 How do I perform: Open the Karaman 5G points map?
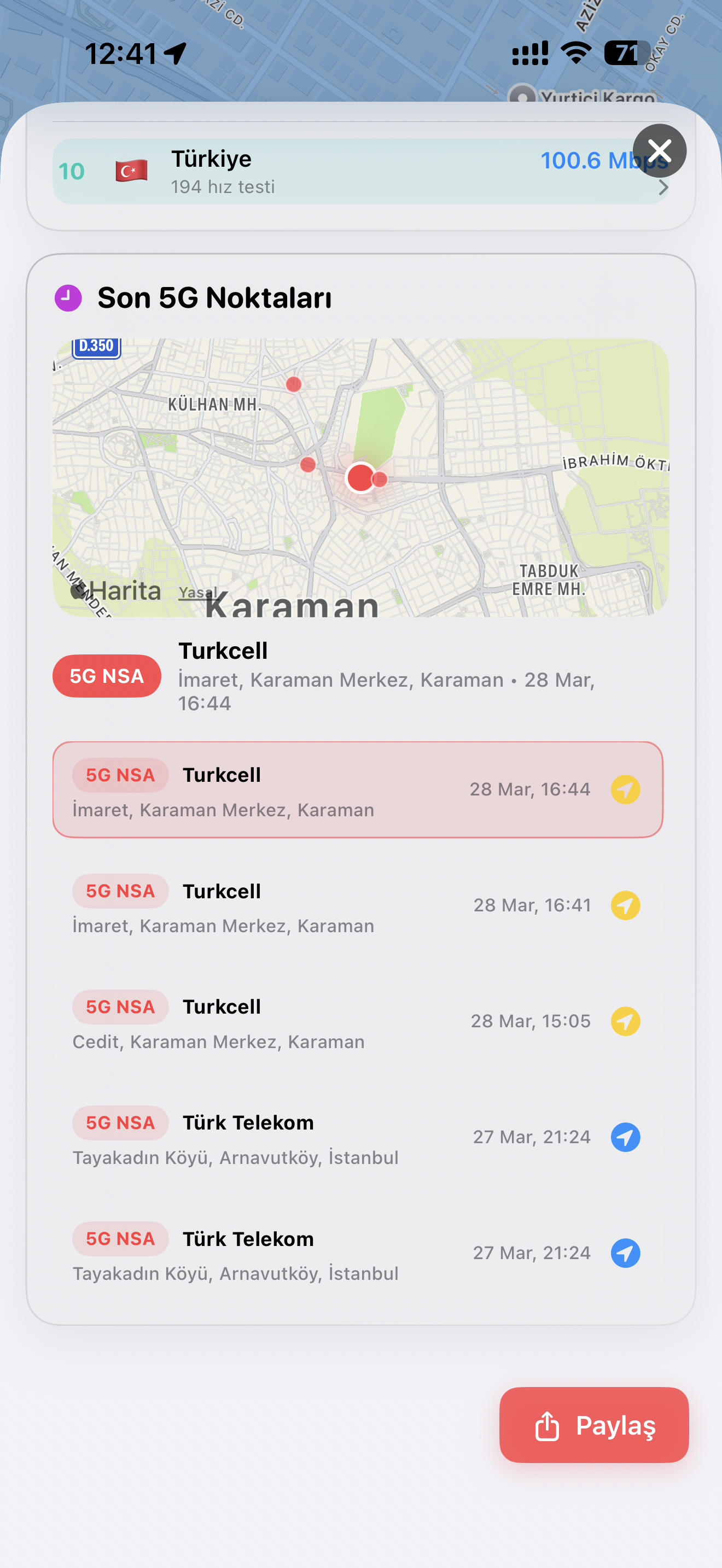click(x=360, y=478)
